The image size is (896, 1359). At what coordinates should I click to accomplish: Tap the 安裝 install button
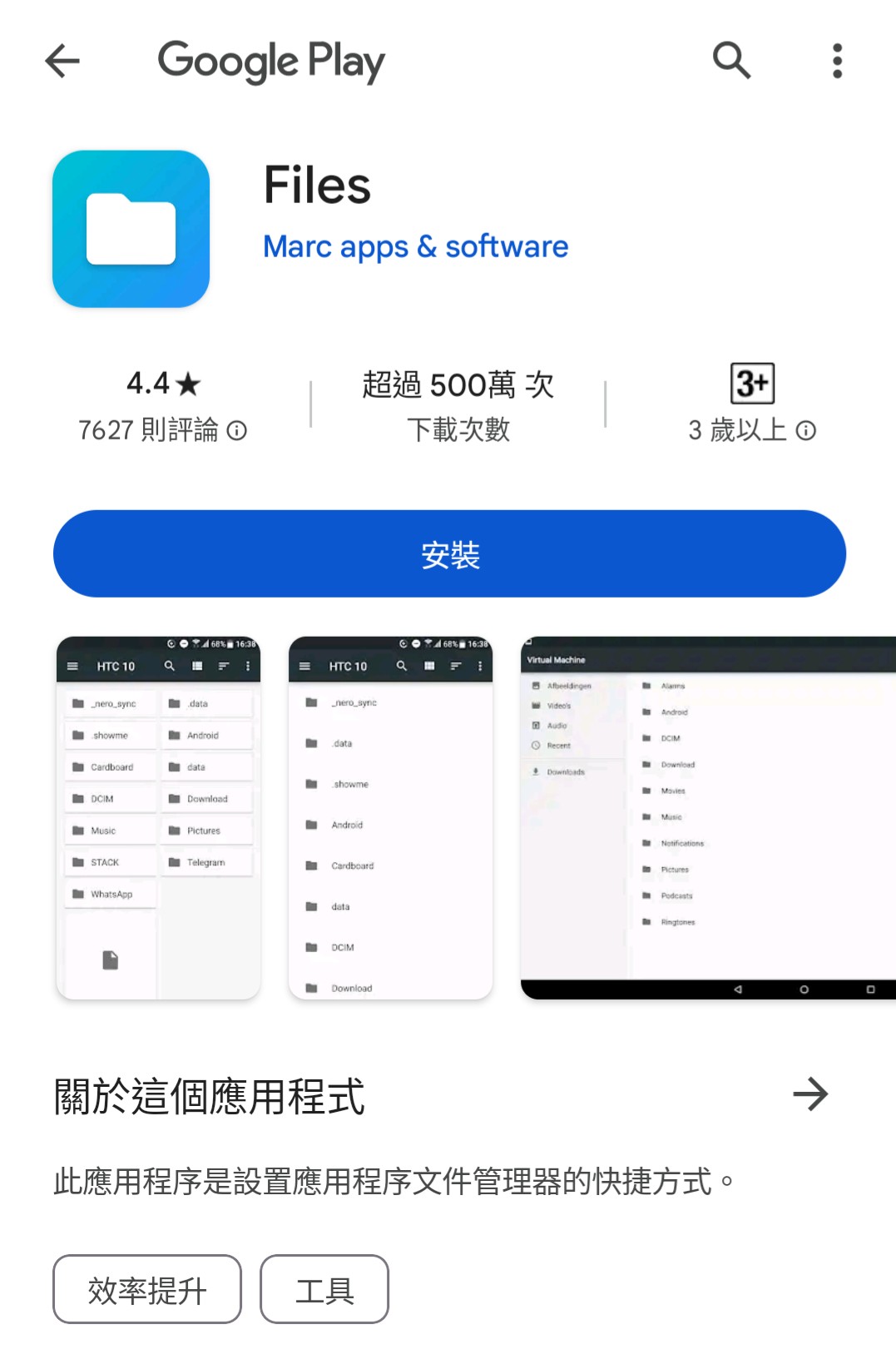[449, 554]
